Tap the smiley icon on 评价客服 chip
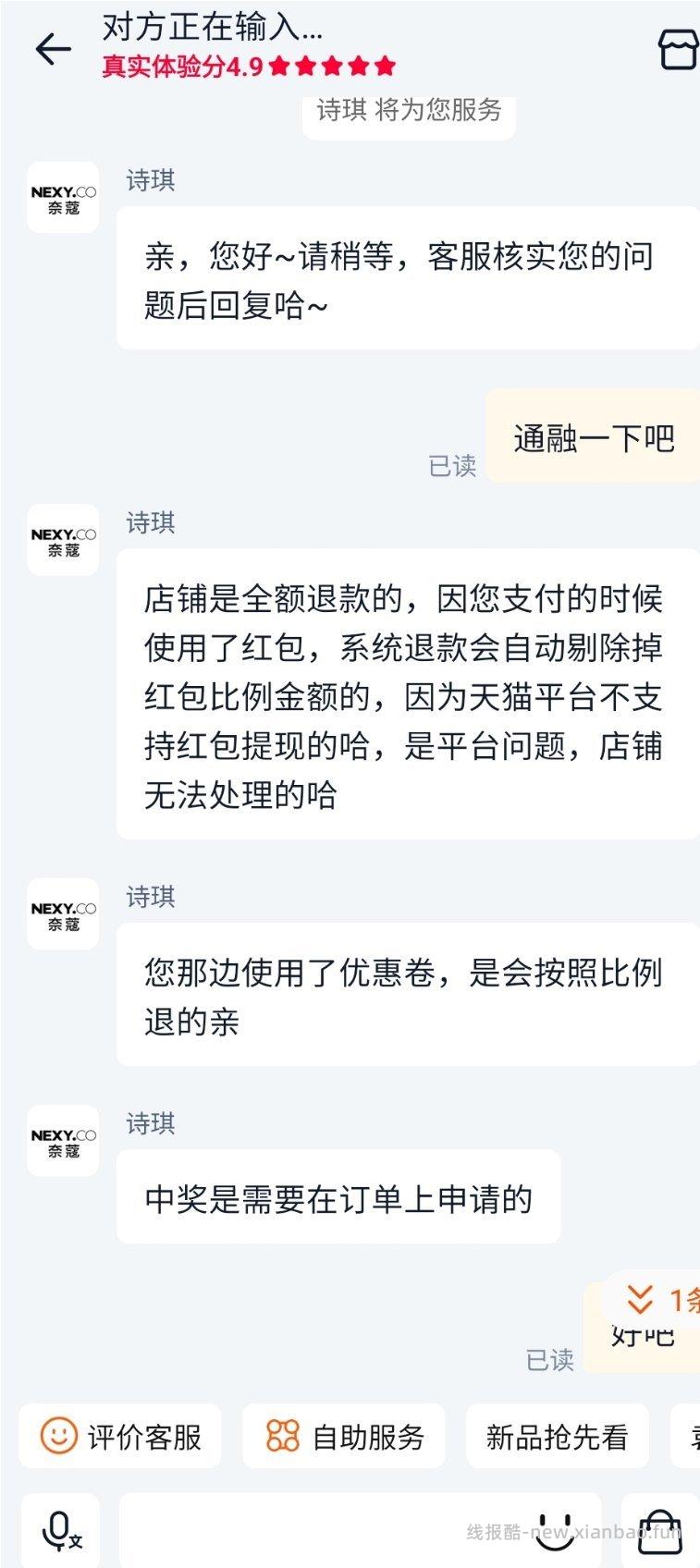This screenshot has height=1568, width=700. 58,1436
